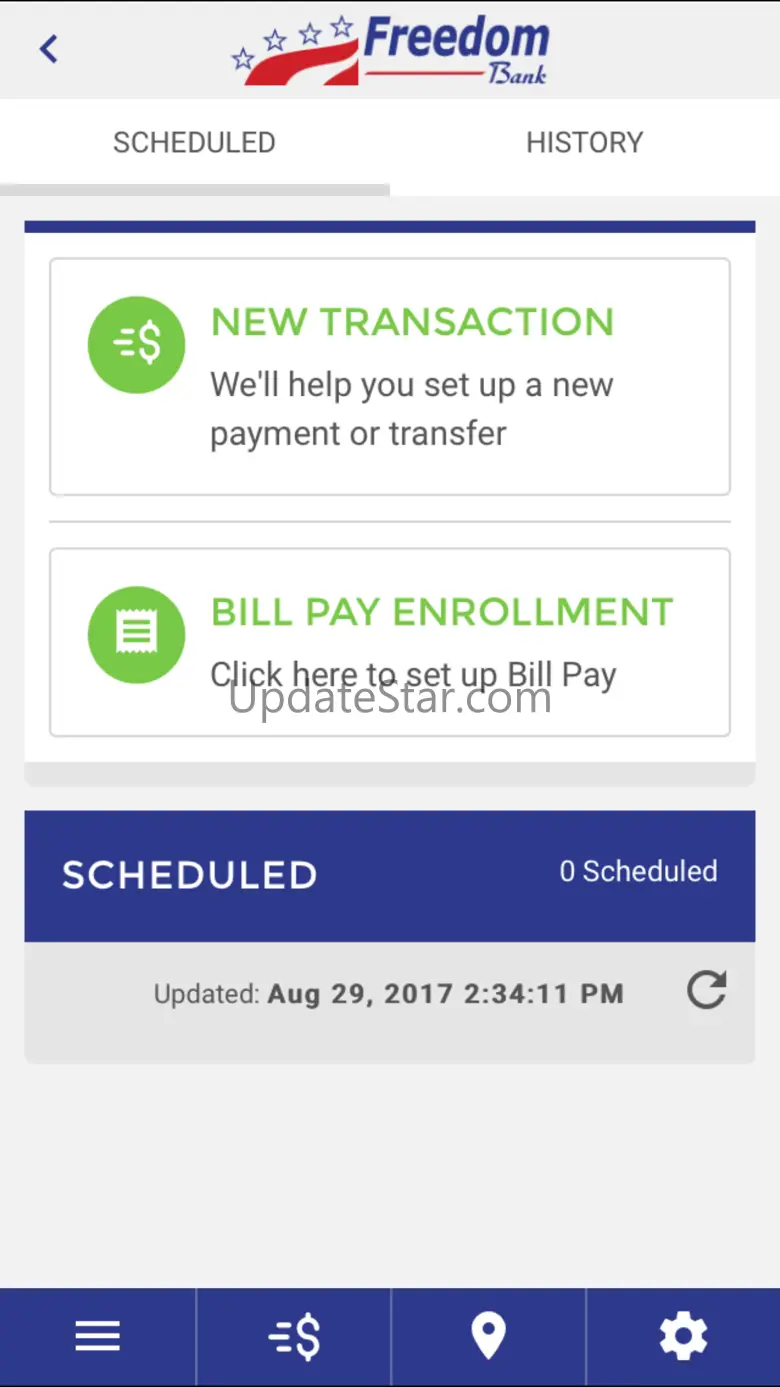Screen dimensions: 780x1387
Task: Go back using the top arrow
Action: [48, 49]
